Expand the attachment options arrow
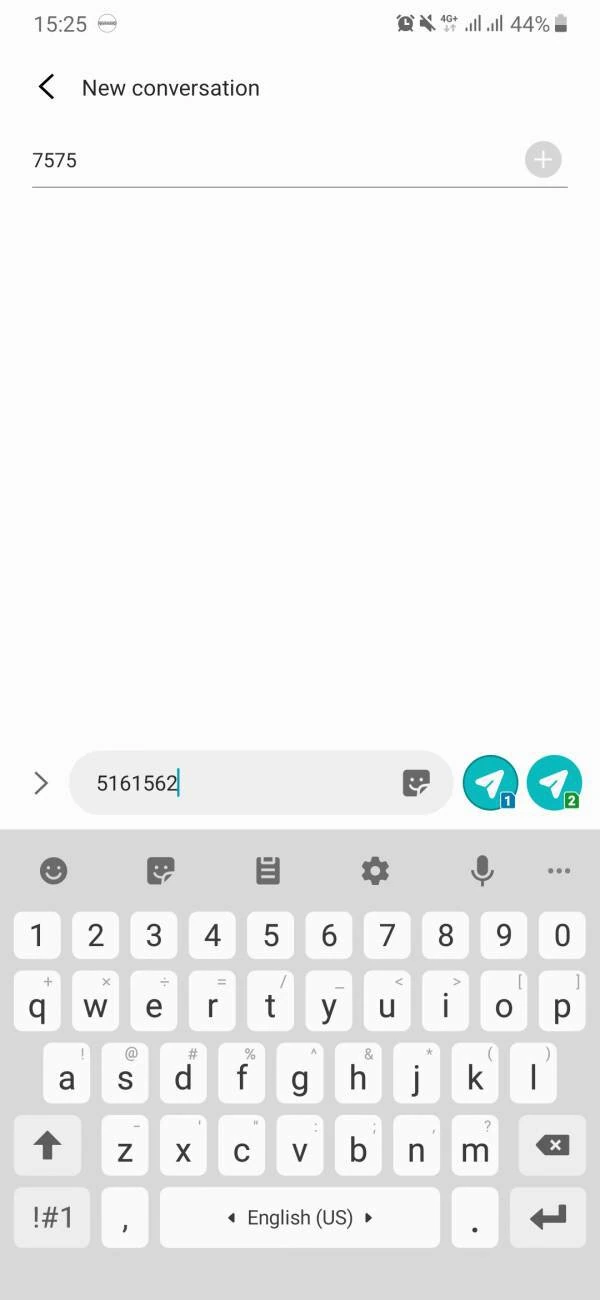This screenshot has height=1300, width=600. pos(41,783)
